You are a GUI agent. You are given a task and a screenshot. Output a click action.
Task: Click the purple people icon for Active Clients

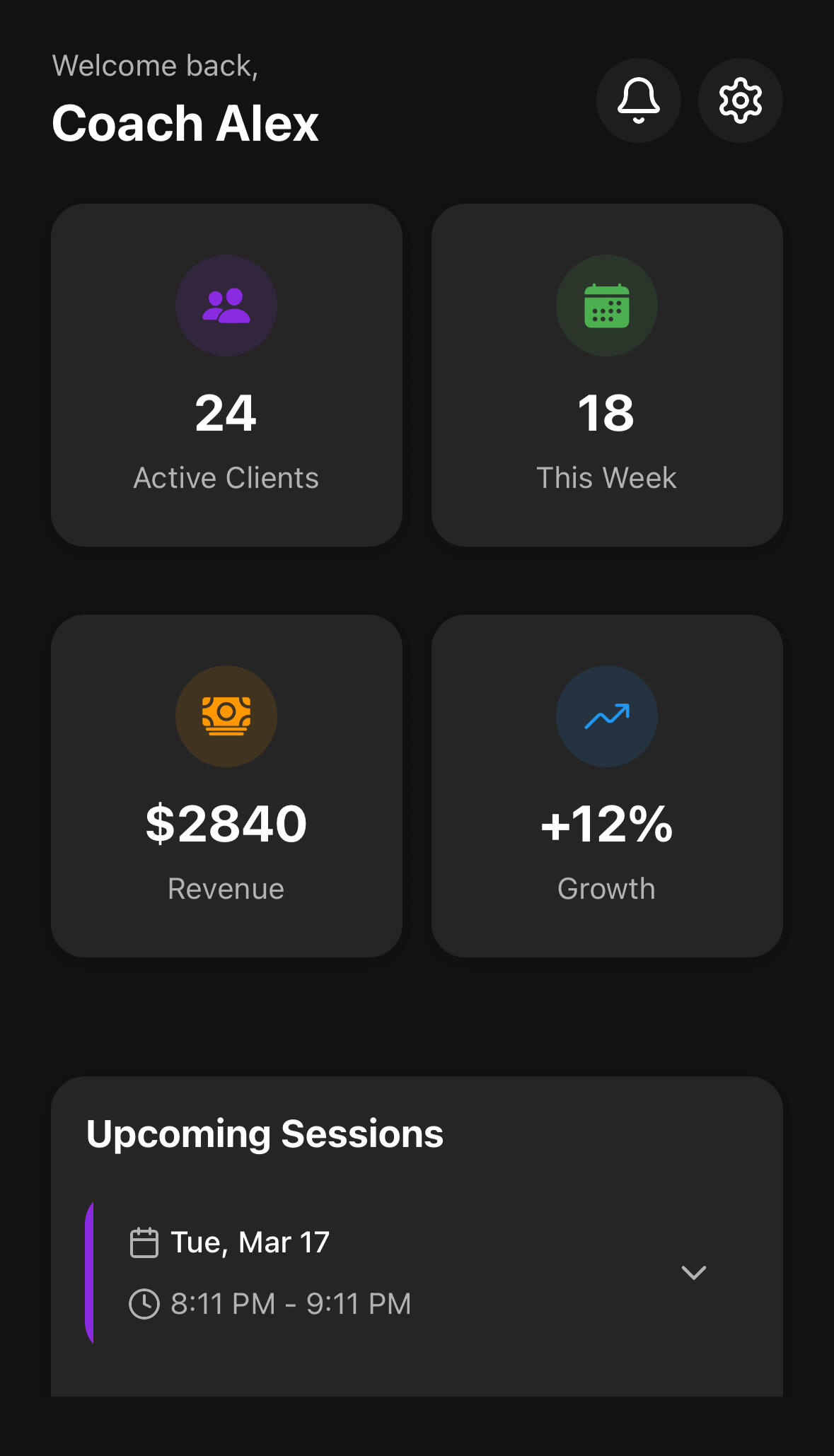tap(226, 305)
